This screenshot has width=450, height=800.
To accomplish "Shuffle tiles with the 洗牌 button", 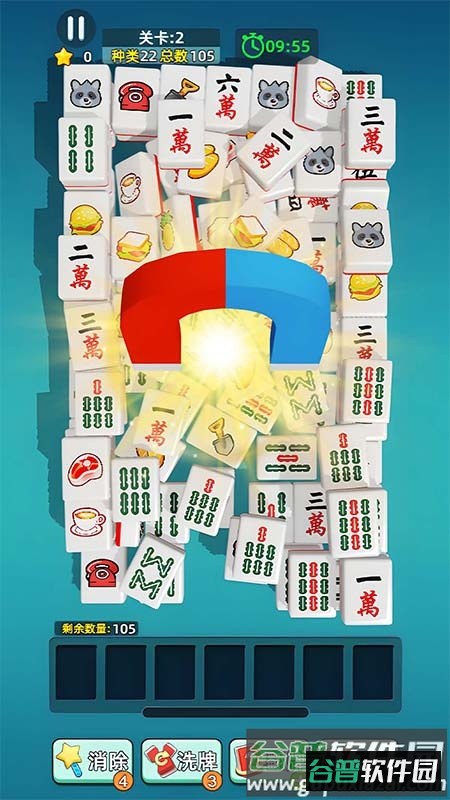I will point(182,762).
